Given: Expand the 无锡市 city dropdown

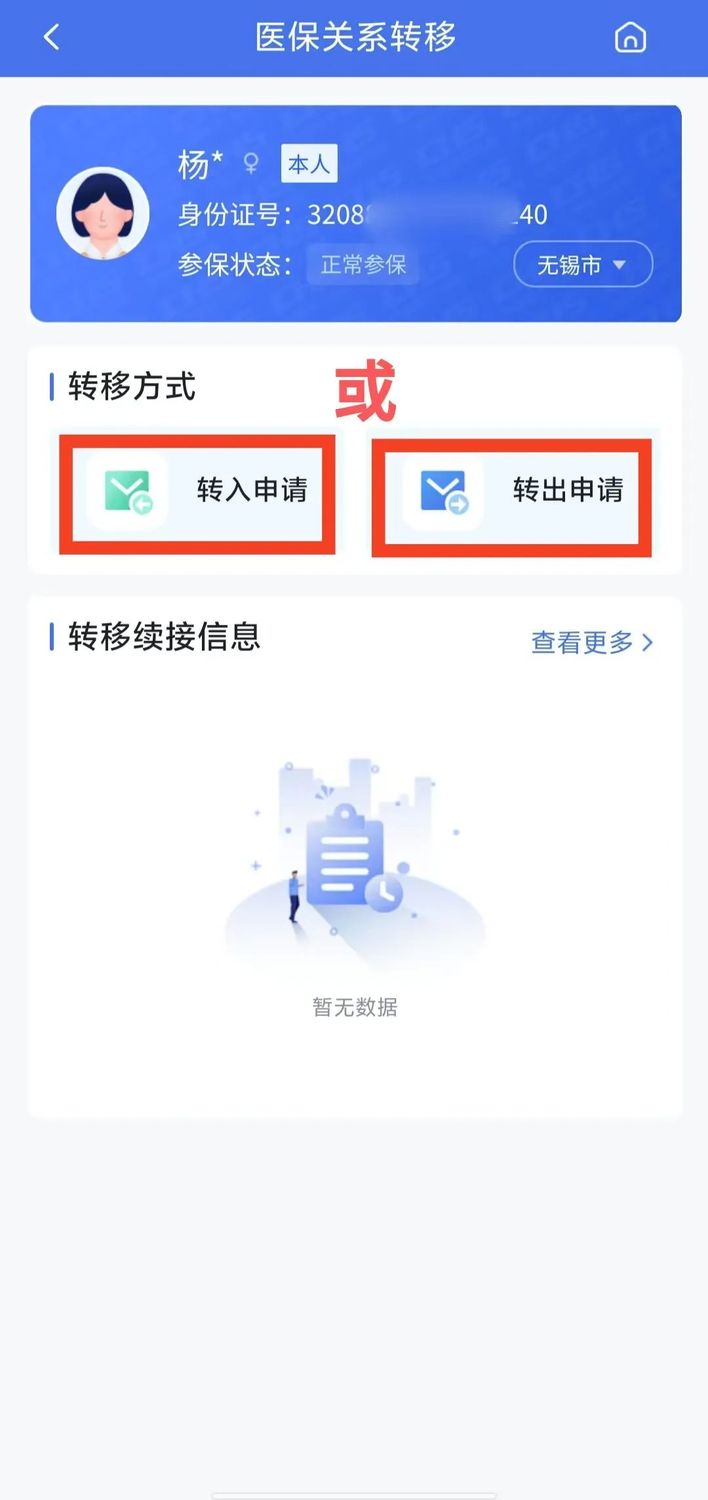Looking at the screenshot, I should [x=582, y=265].
